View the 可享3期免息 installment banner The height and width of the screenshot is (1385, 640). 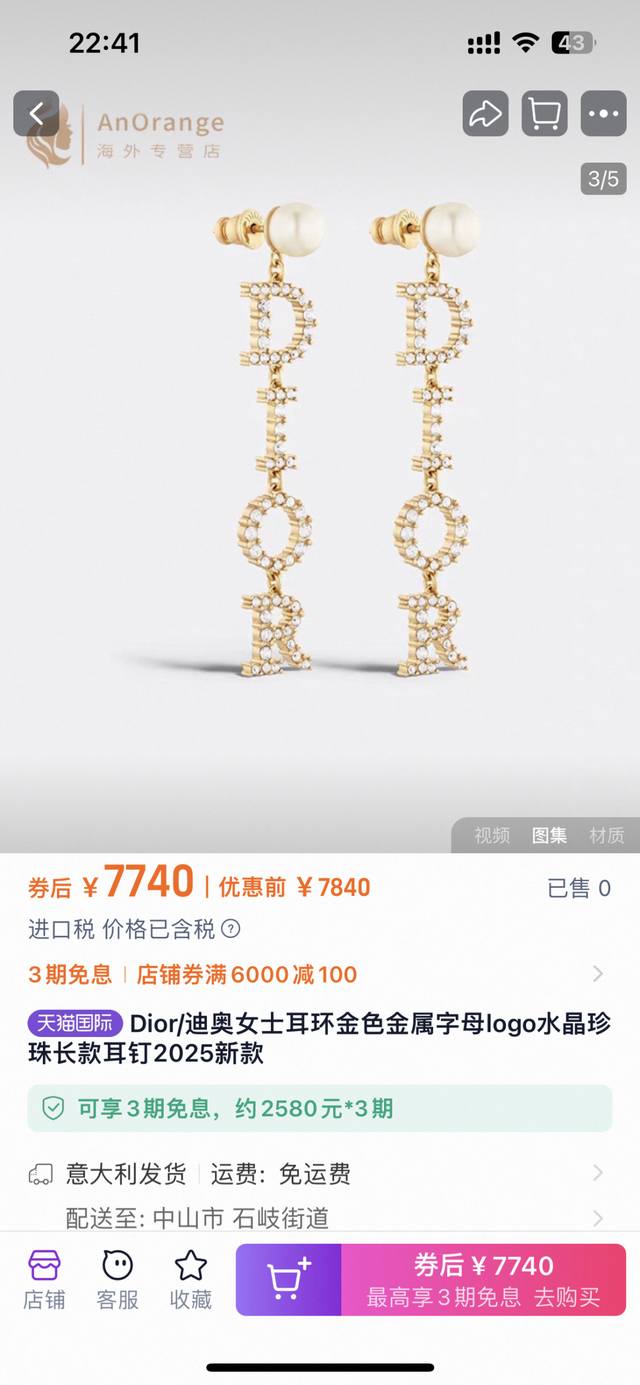pos(320,1108)
